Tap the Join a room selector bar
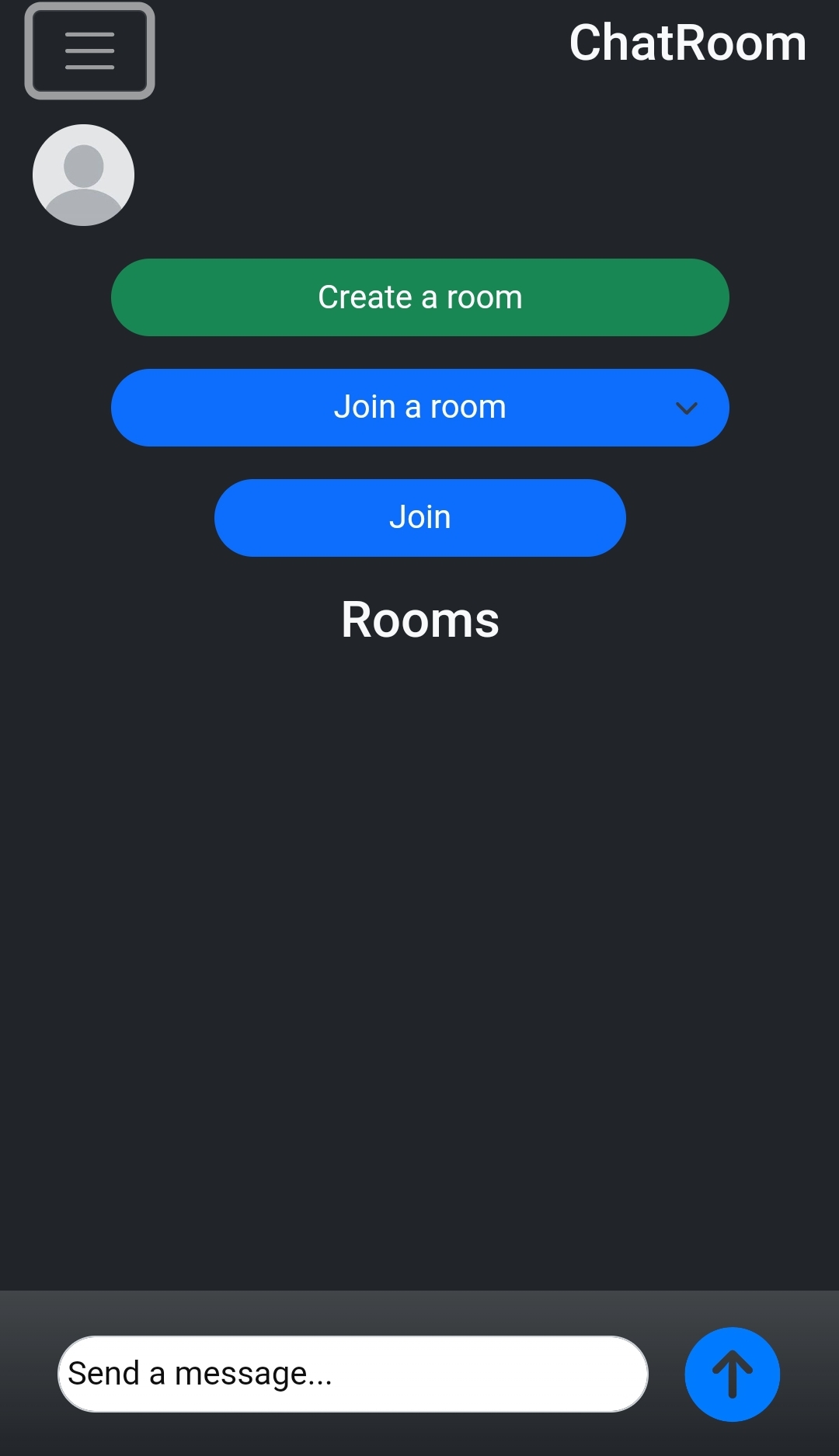This screenshot has width=839, height=1456. coord(419,408)
